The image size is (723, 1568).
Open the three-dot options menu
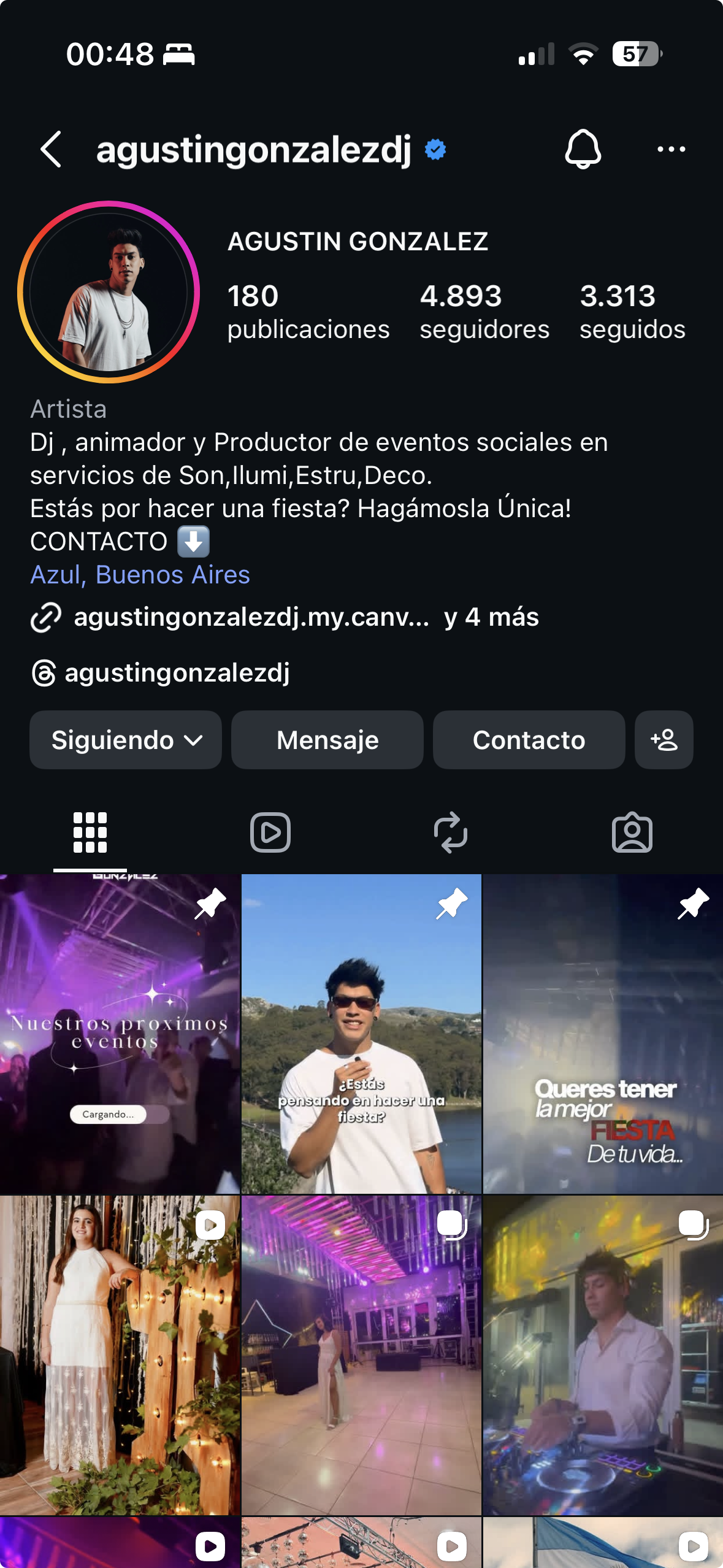click(x=671, y=149)
